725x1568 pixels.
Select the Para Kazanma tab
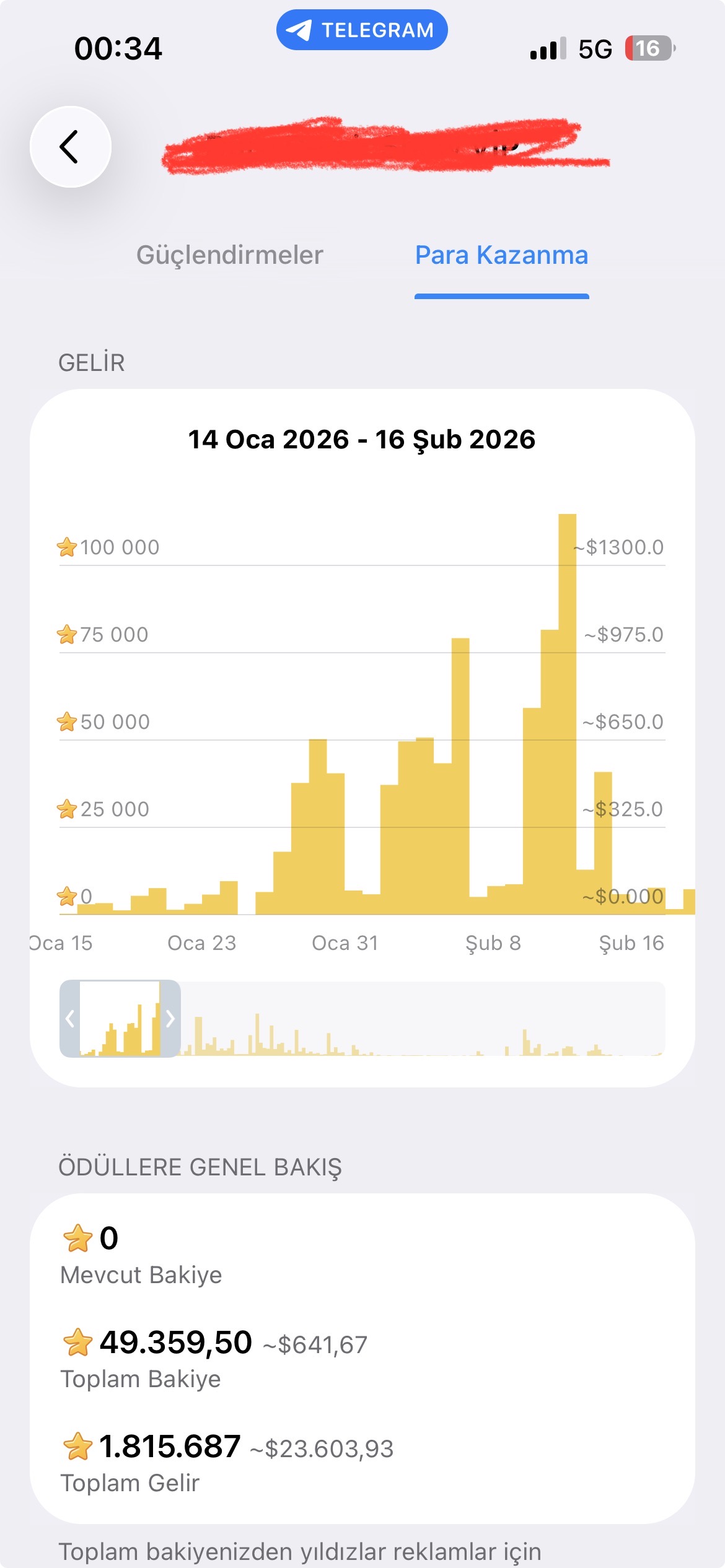501,255
